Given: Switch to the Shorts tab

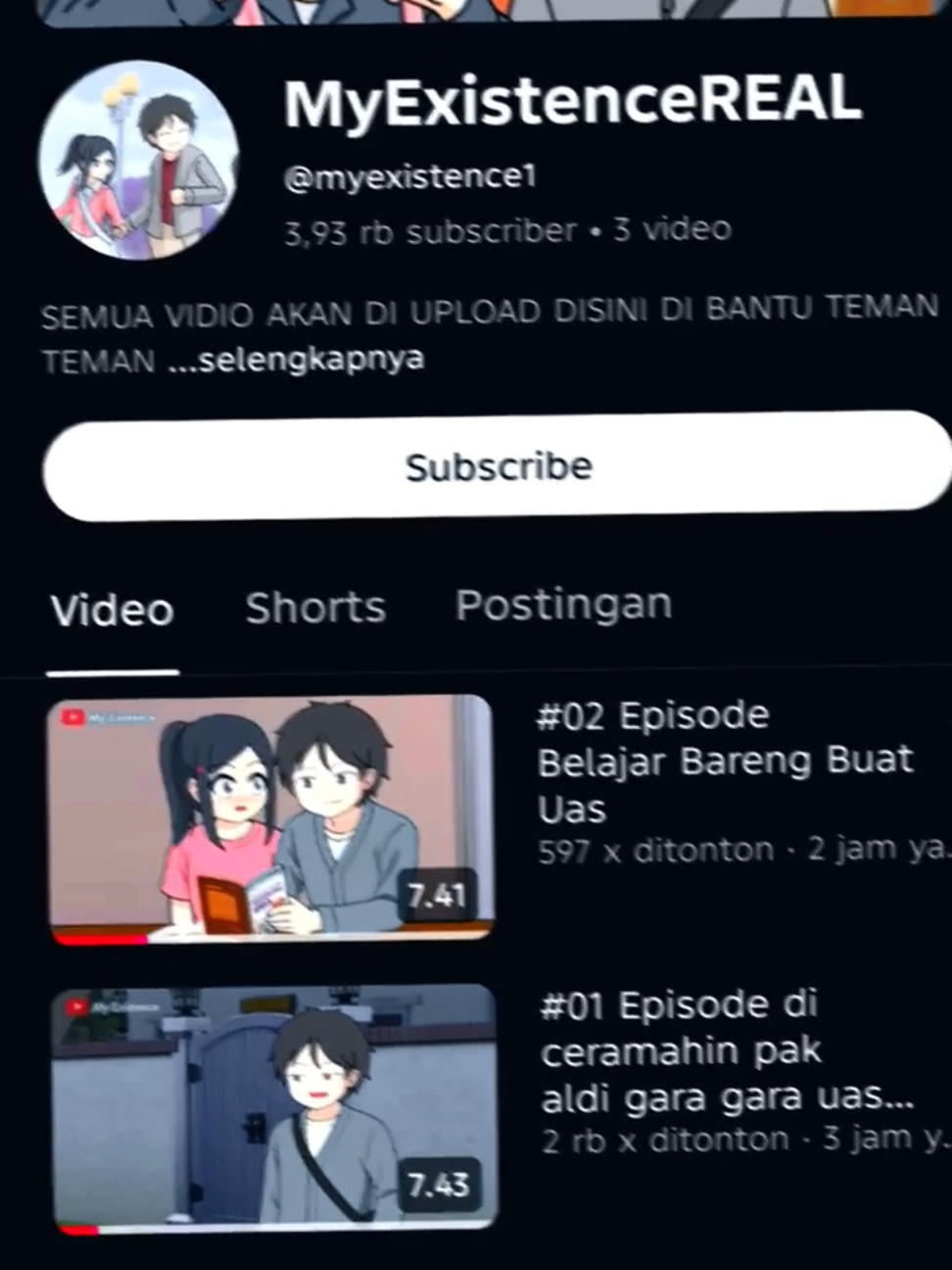Looking at the screenshot, I should coord(315,608).
